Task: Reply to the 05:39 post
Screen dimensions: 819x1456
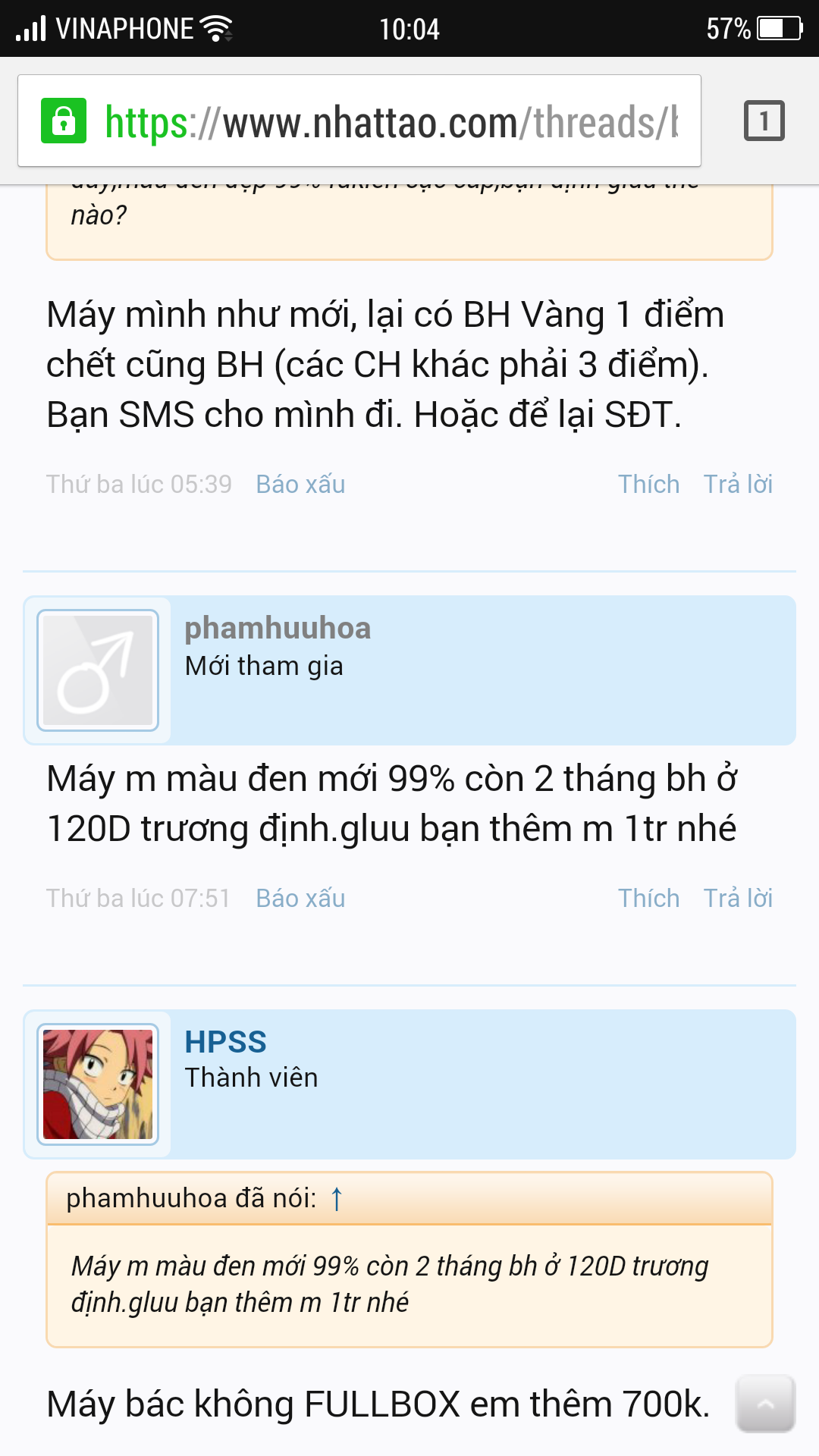Action: coord(738,484)
